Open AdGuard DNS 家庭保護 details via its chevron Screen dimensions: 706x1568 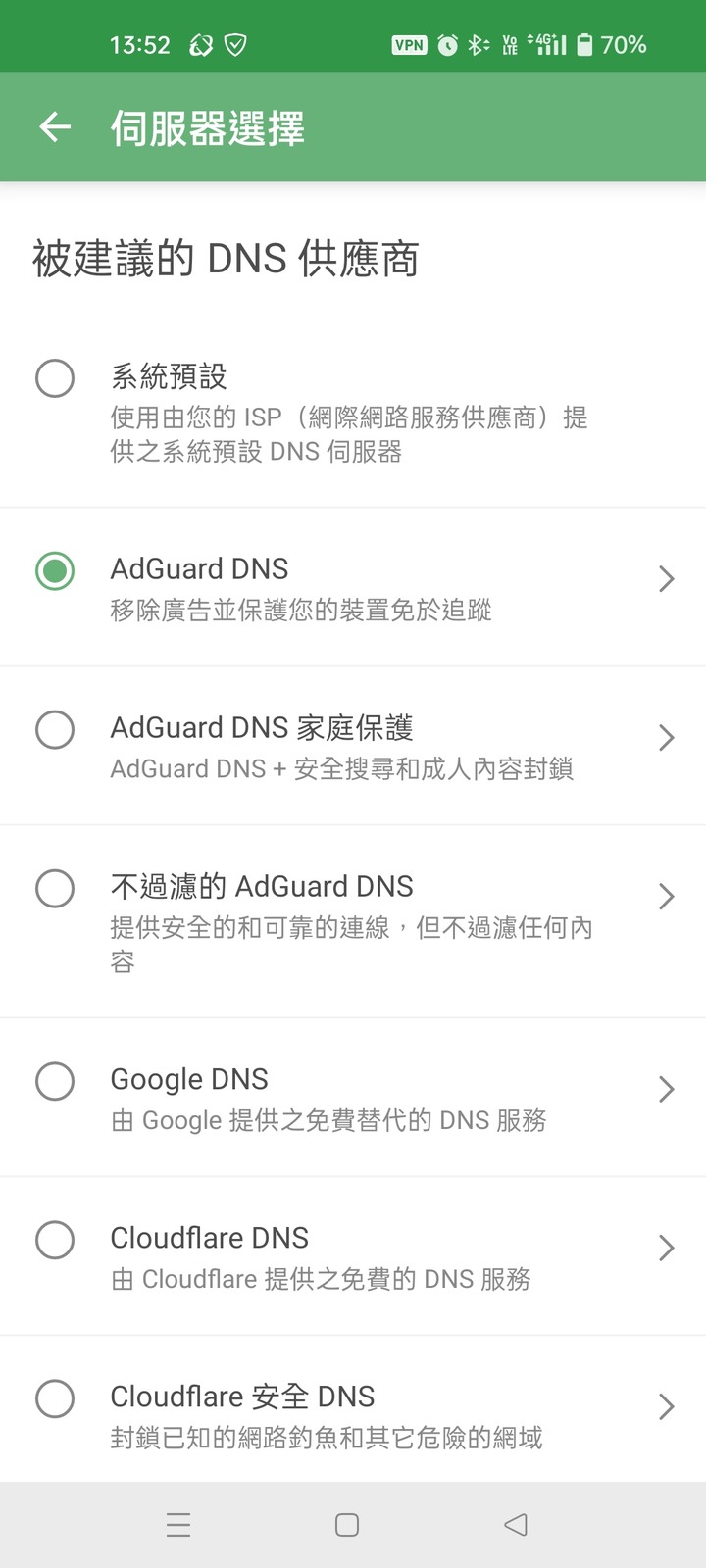(667, 738)
